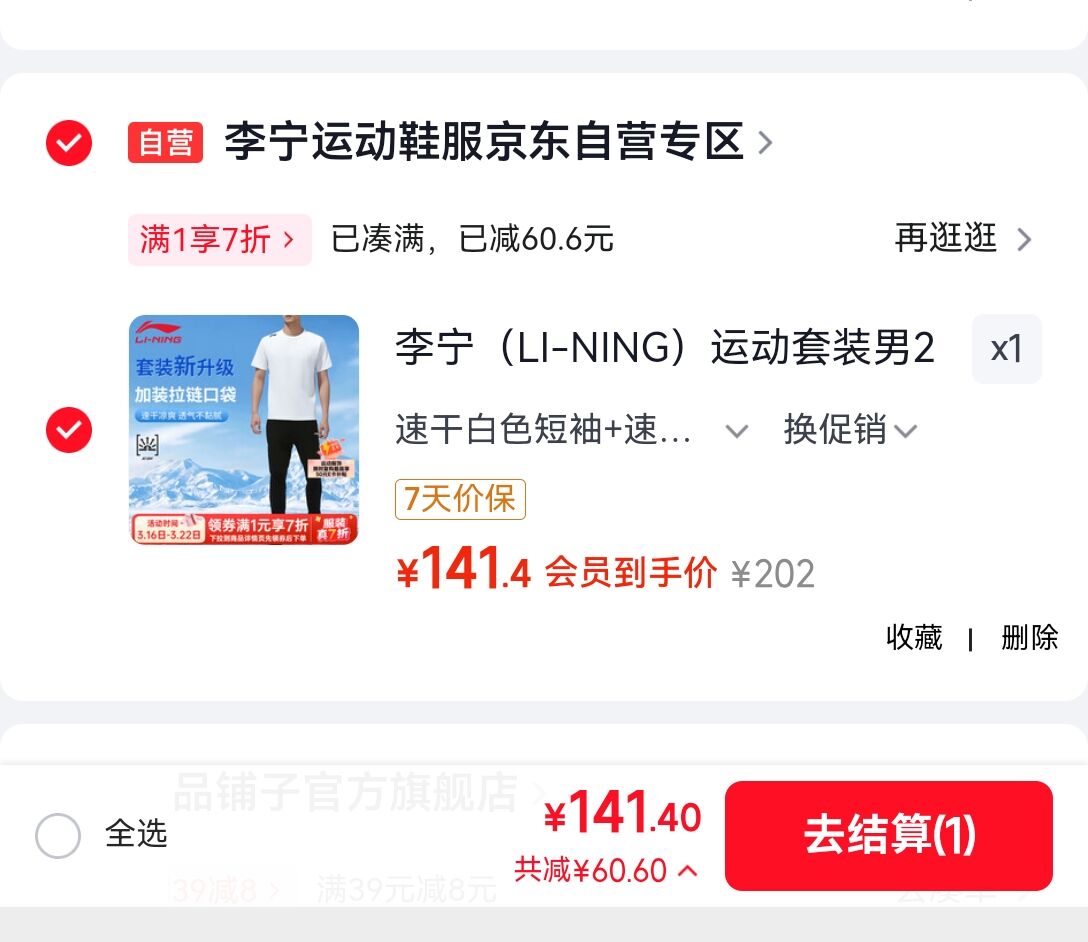Expand the 共减¥60.60 discount details
The height and width of the screenshot is (942, 1088).
click(x=606, y=870)
